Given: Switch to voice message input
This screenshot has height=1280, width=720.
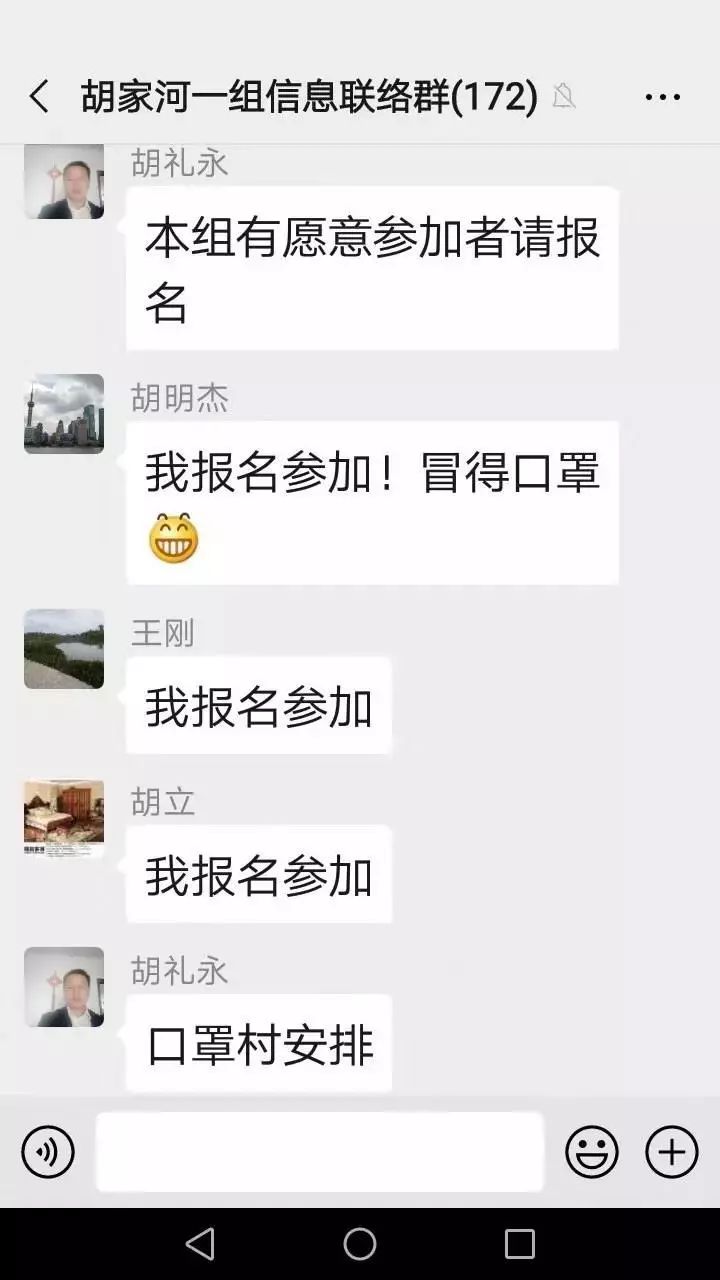Looking at the screenshot, I should 48,1152.
